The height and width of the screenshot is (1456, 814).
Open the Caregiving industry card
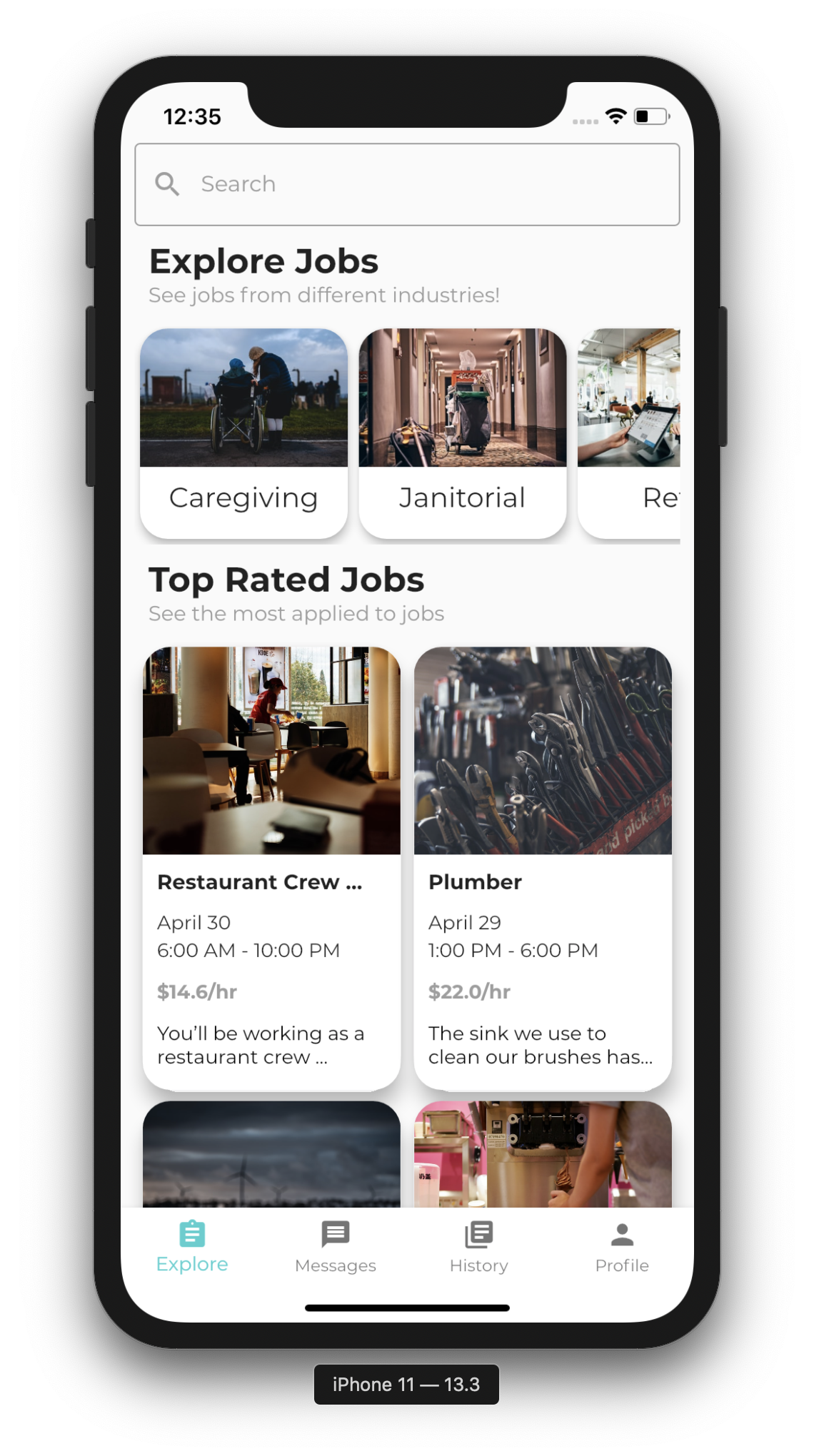243,433
